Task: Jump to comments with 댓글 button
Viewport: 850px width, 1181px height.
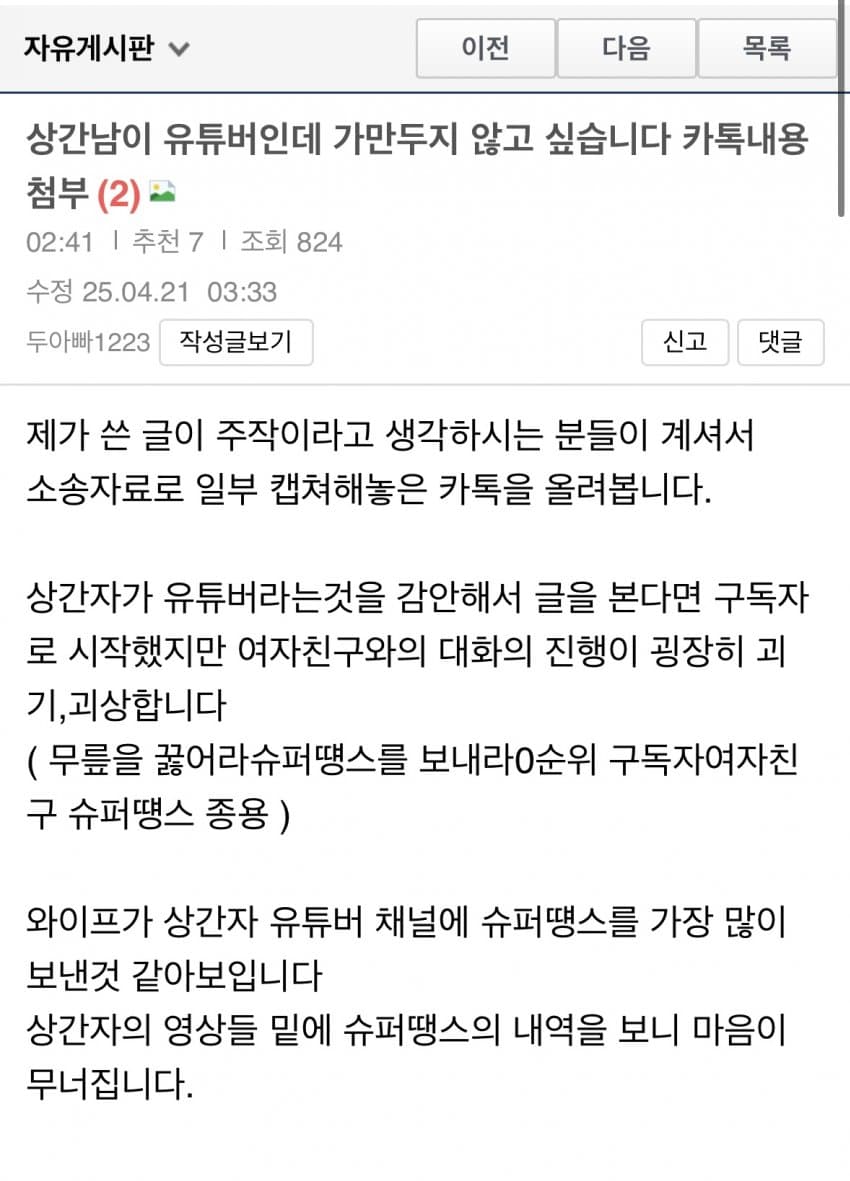Action: 781,342
